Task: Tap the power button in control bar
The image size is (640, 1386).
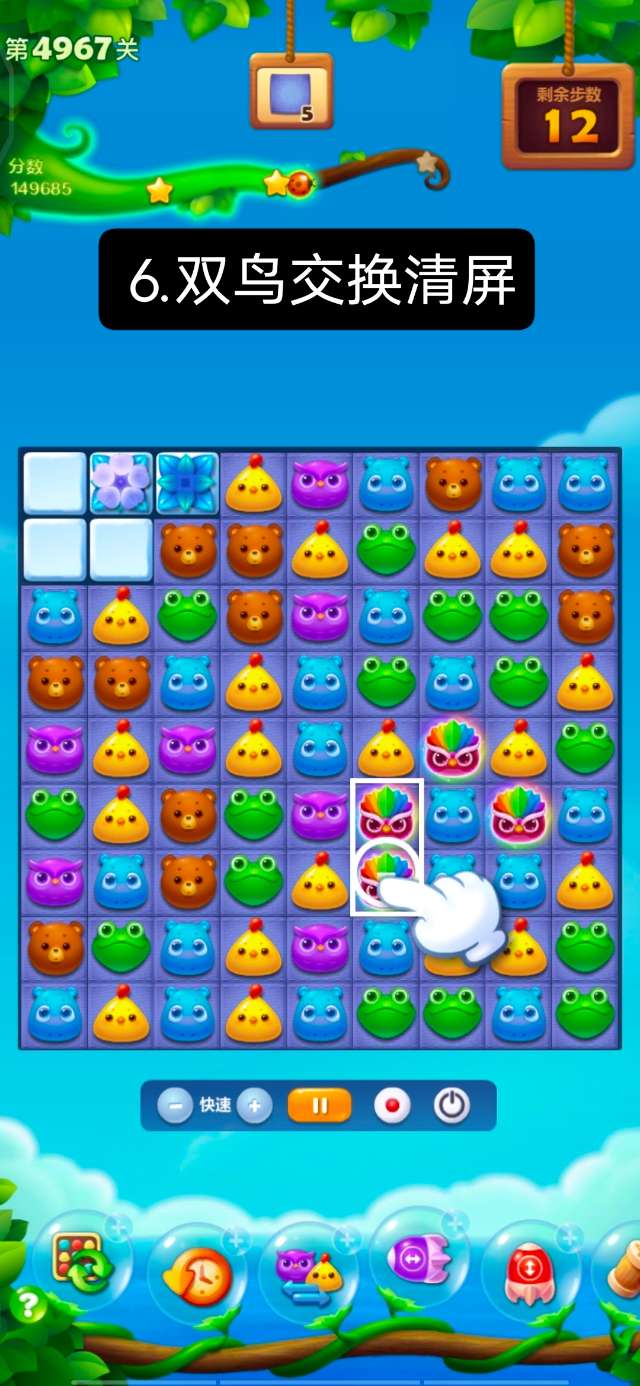Action: point(452,1106)
